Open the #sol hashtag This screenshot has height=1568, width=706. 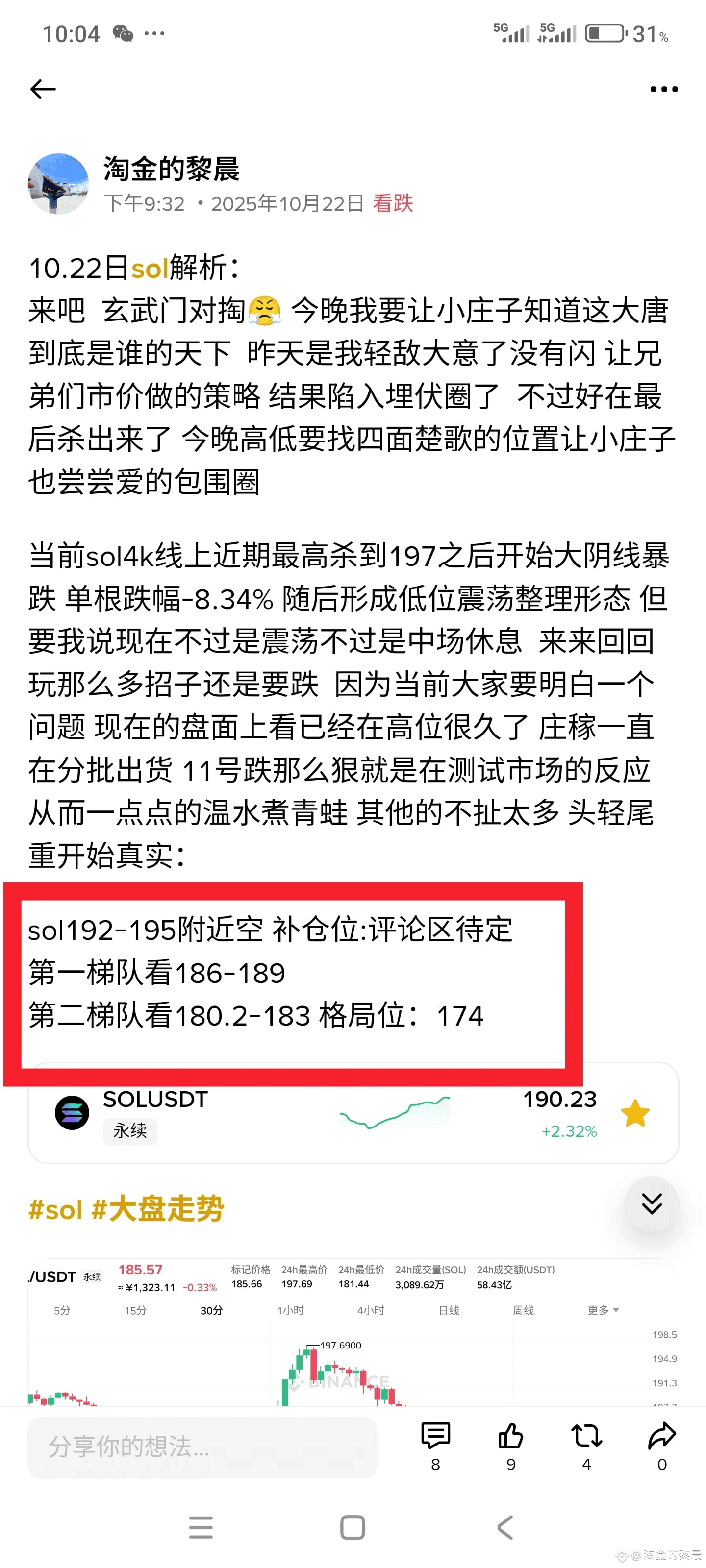[x=55, y=1208]
